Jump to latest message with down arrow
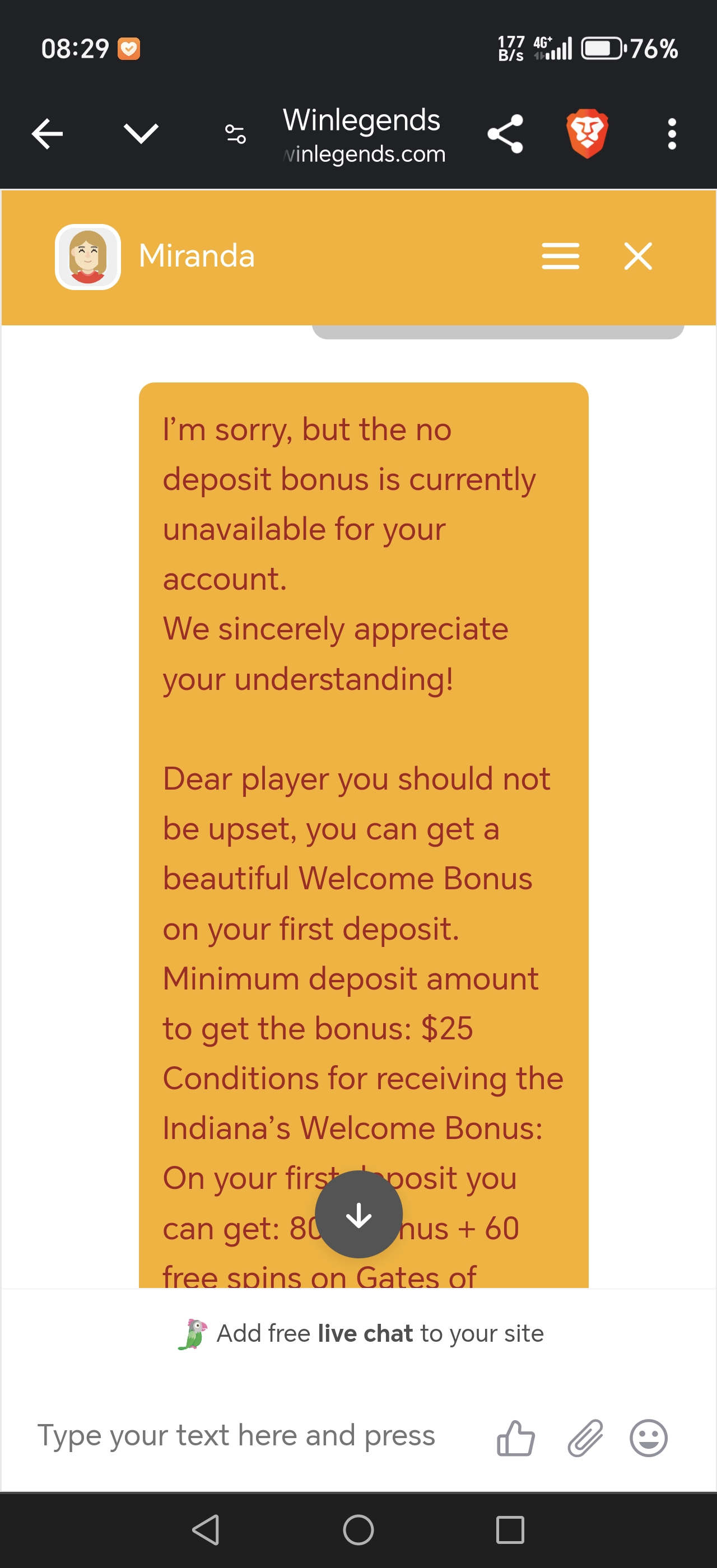Image resolution: width=717 pixels, height=1568 pixels. point(358,1215)
